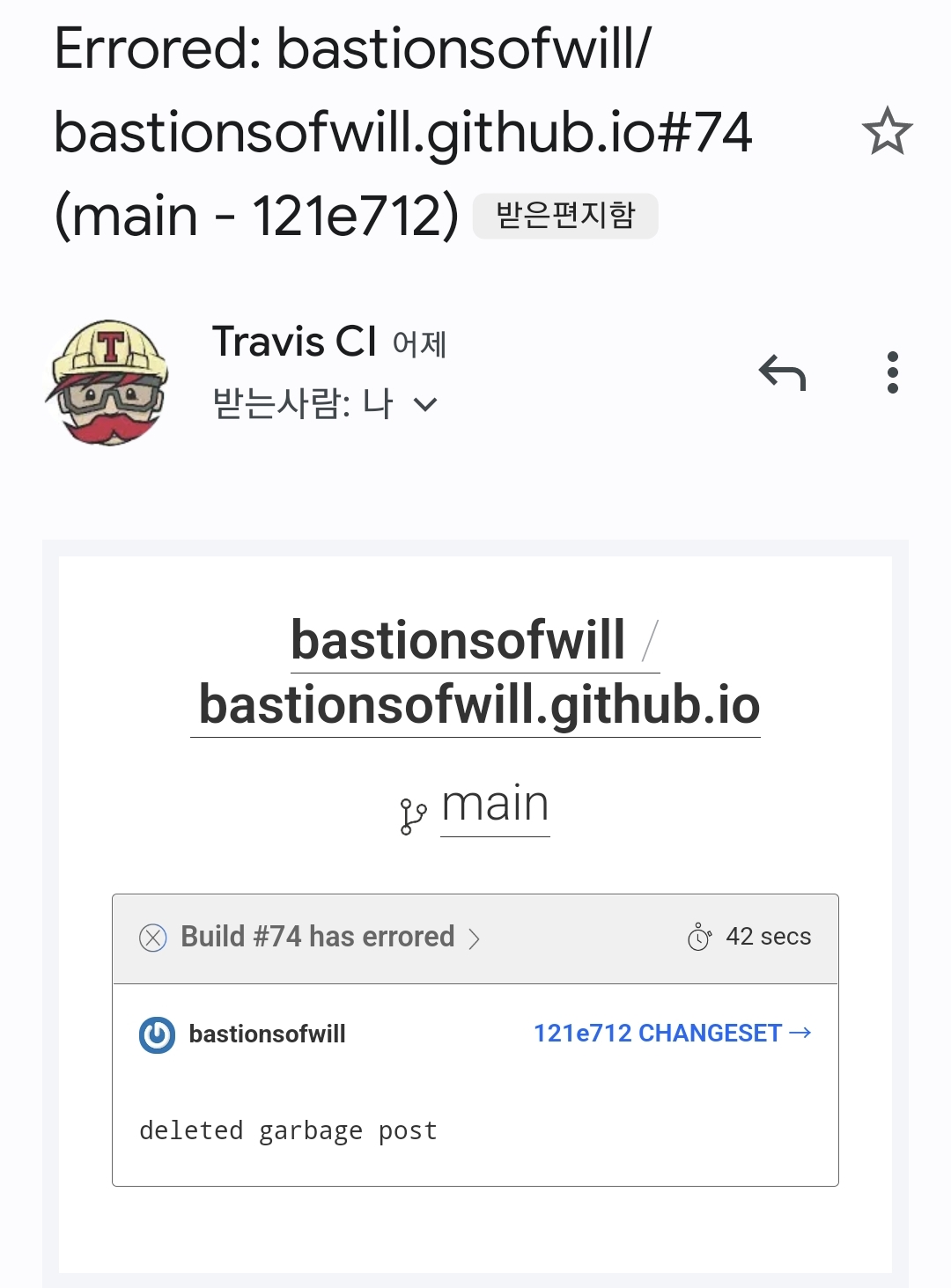Image resolution: width=951 pixels, height=1288 pixels.
Task: Tap the 받은편지함 label chip
Action: click(x=565, y=216)
